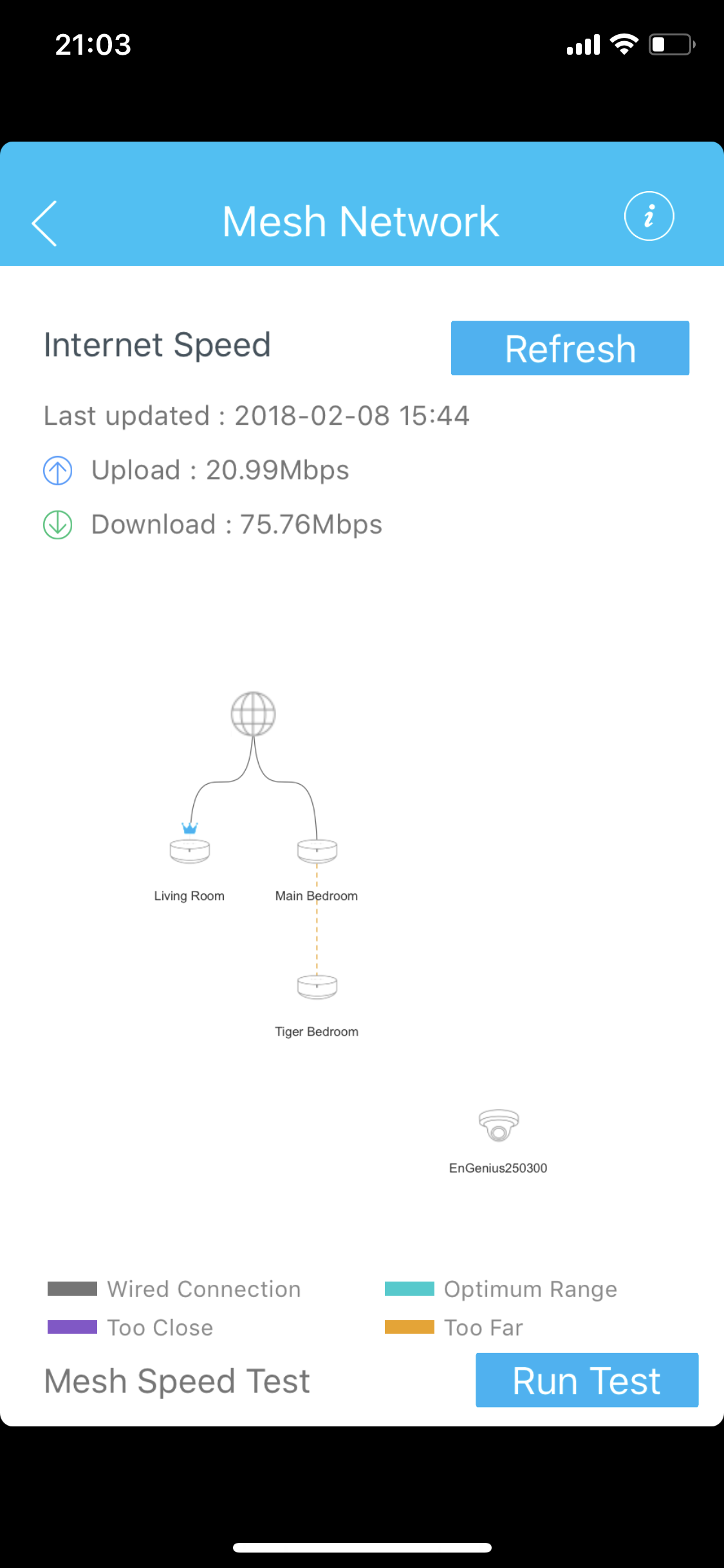
Task: Select the Living Room node
Action: [x=189, y=850]
